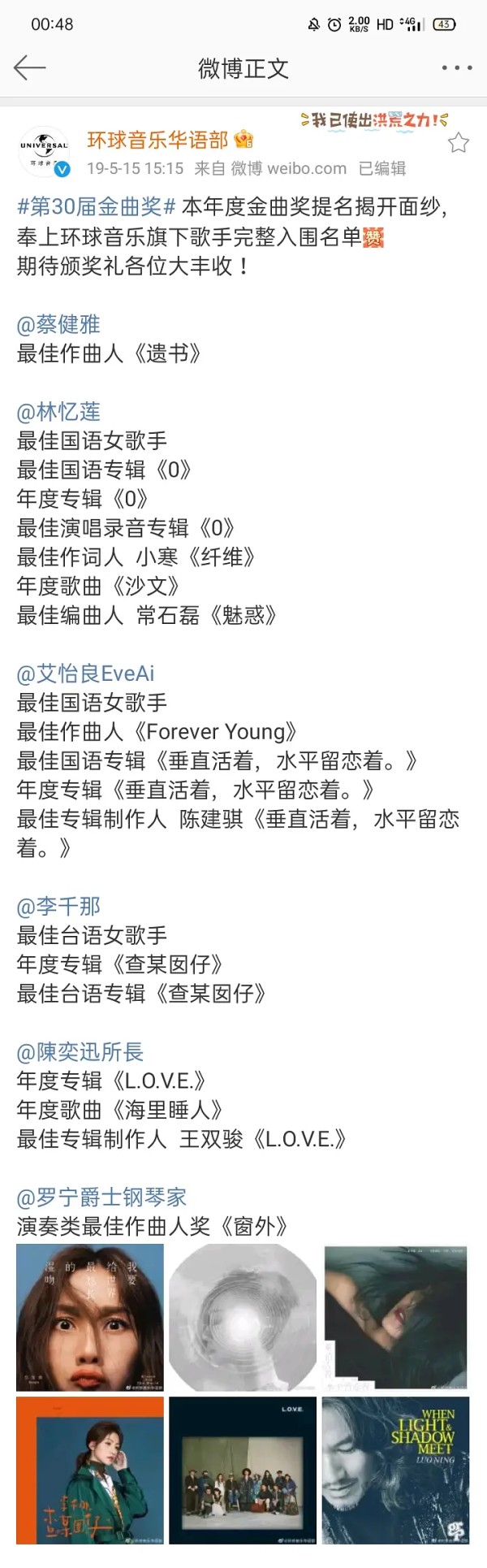This screenshot has width=487, height=1568.
Task: Open the When Light & Shadow Meet cover
Action: tap(396, 1471)
